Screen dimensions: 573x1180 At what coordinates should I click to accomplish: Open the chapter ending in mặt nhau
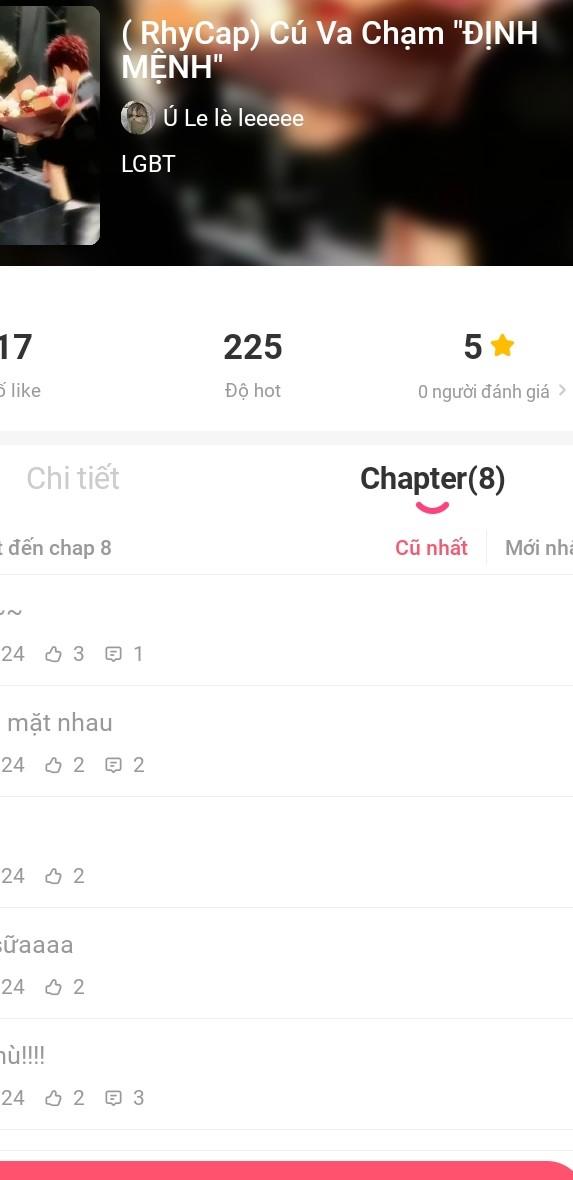(x=286, y=741)
